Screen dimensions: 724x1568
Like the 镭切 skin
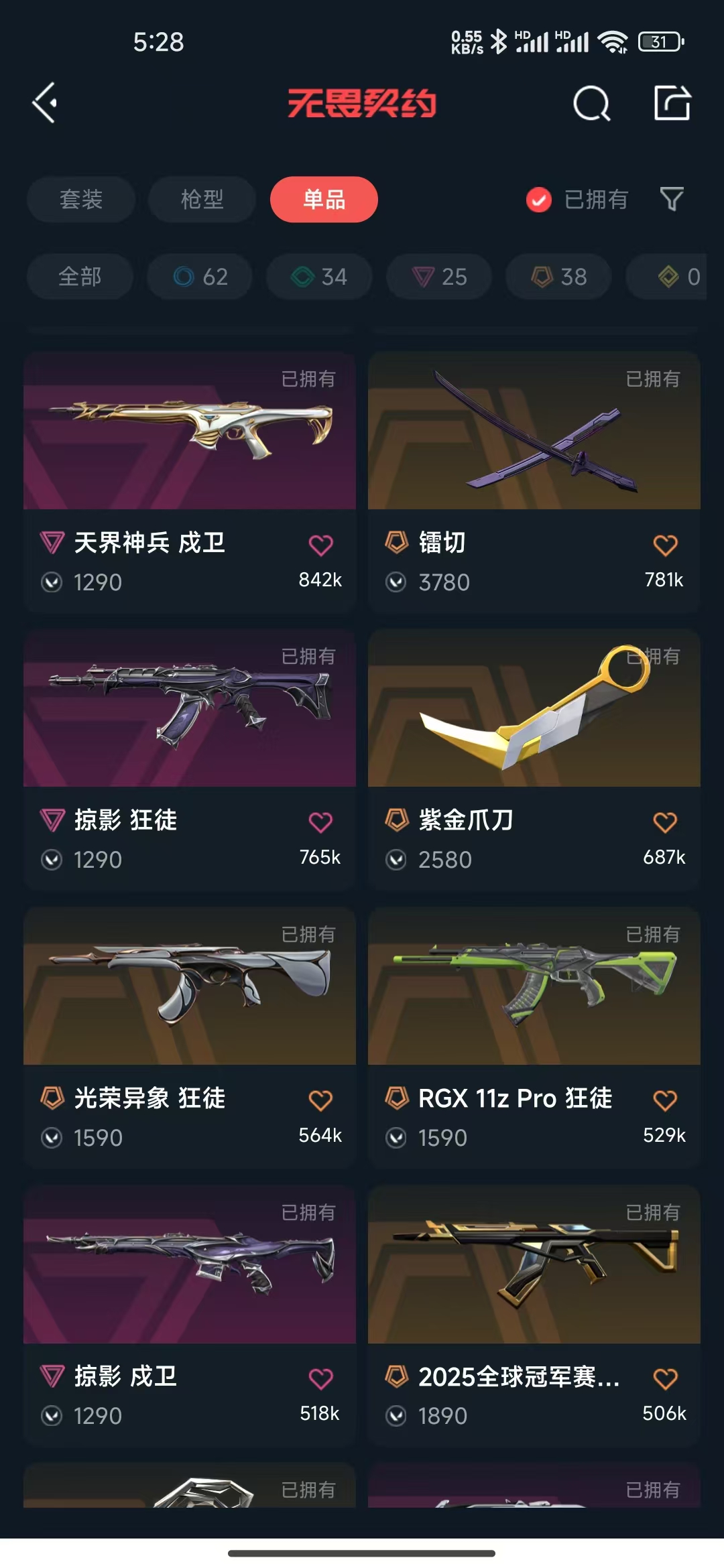coord(665,545)
